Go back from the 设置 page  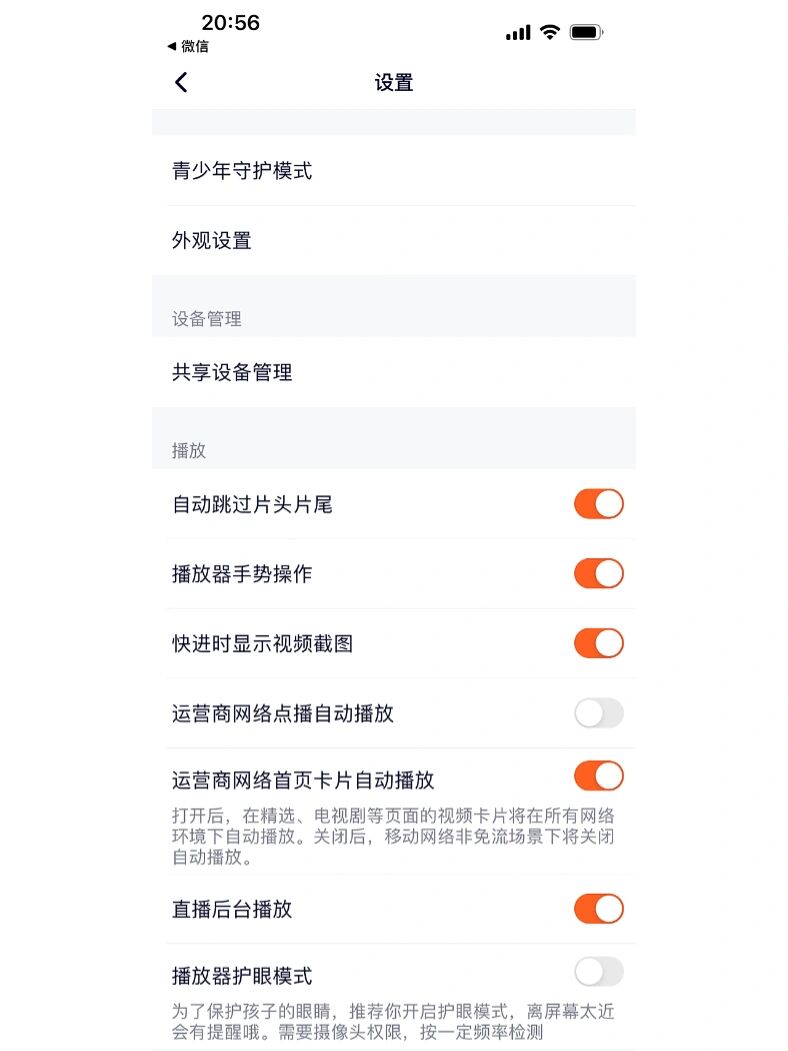[x=181, y=83]
